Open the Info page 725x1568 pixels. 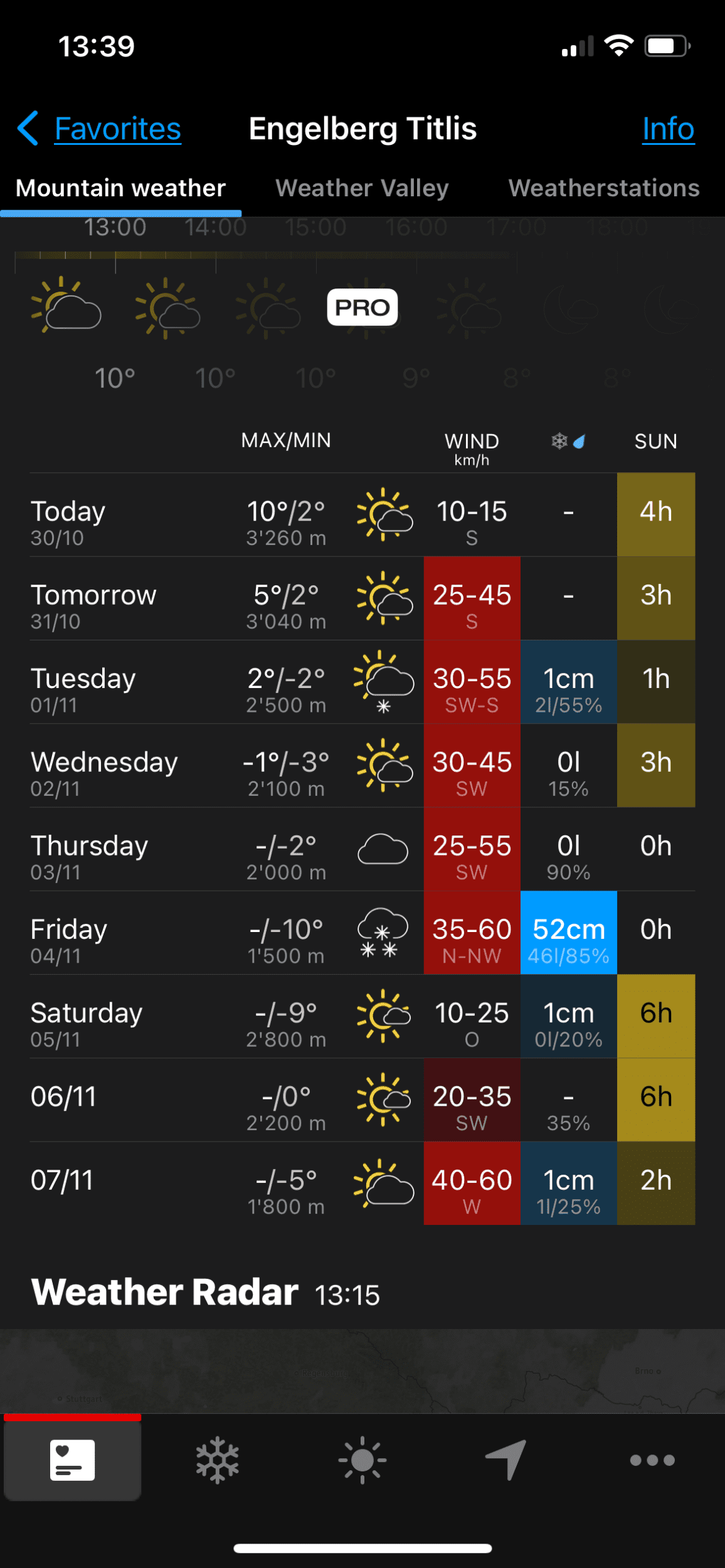click(667, 129)
